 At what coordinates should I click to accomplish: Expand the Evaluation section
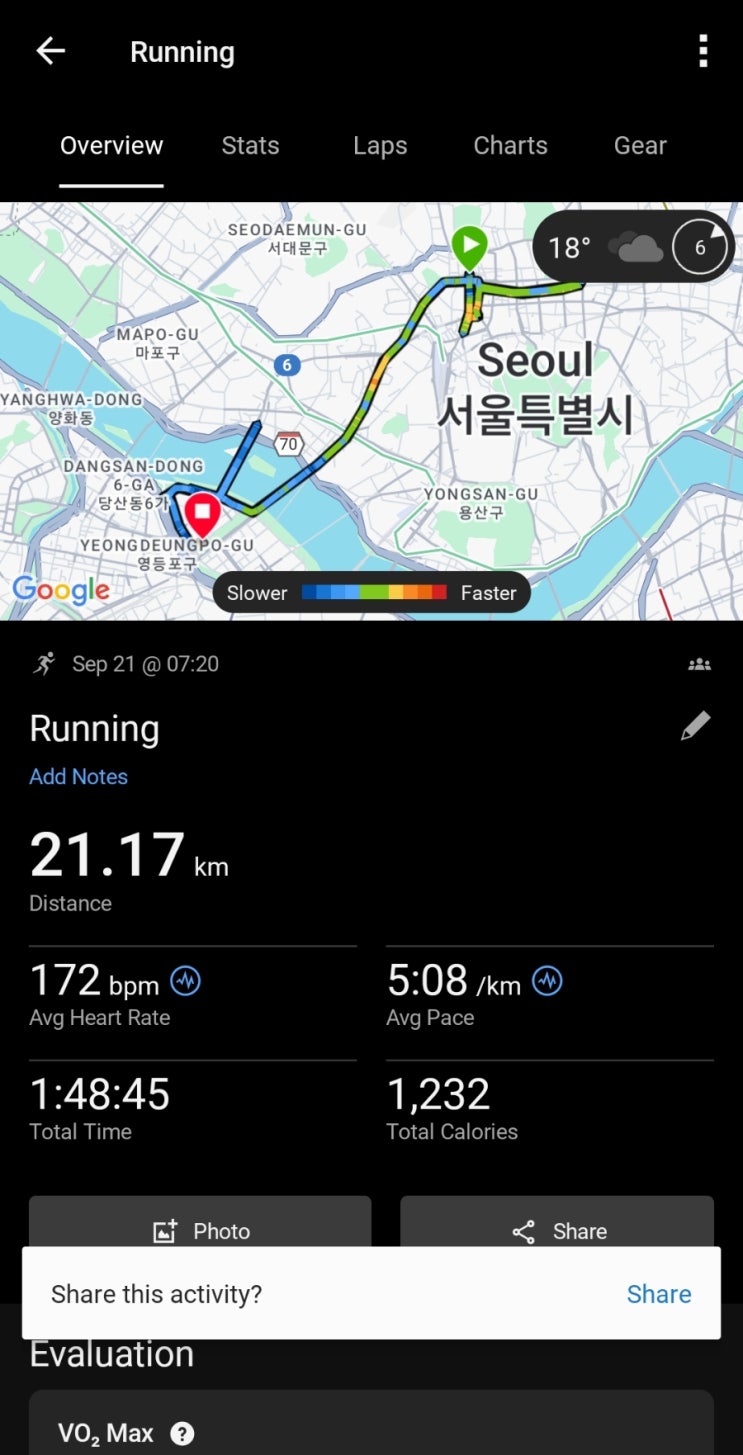pyautogui.click(x=111, y=1353)
